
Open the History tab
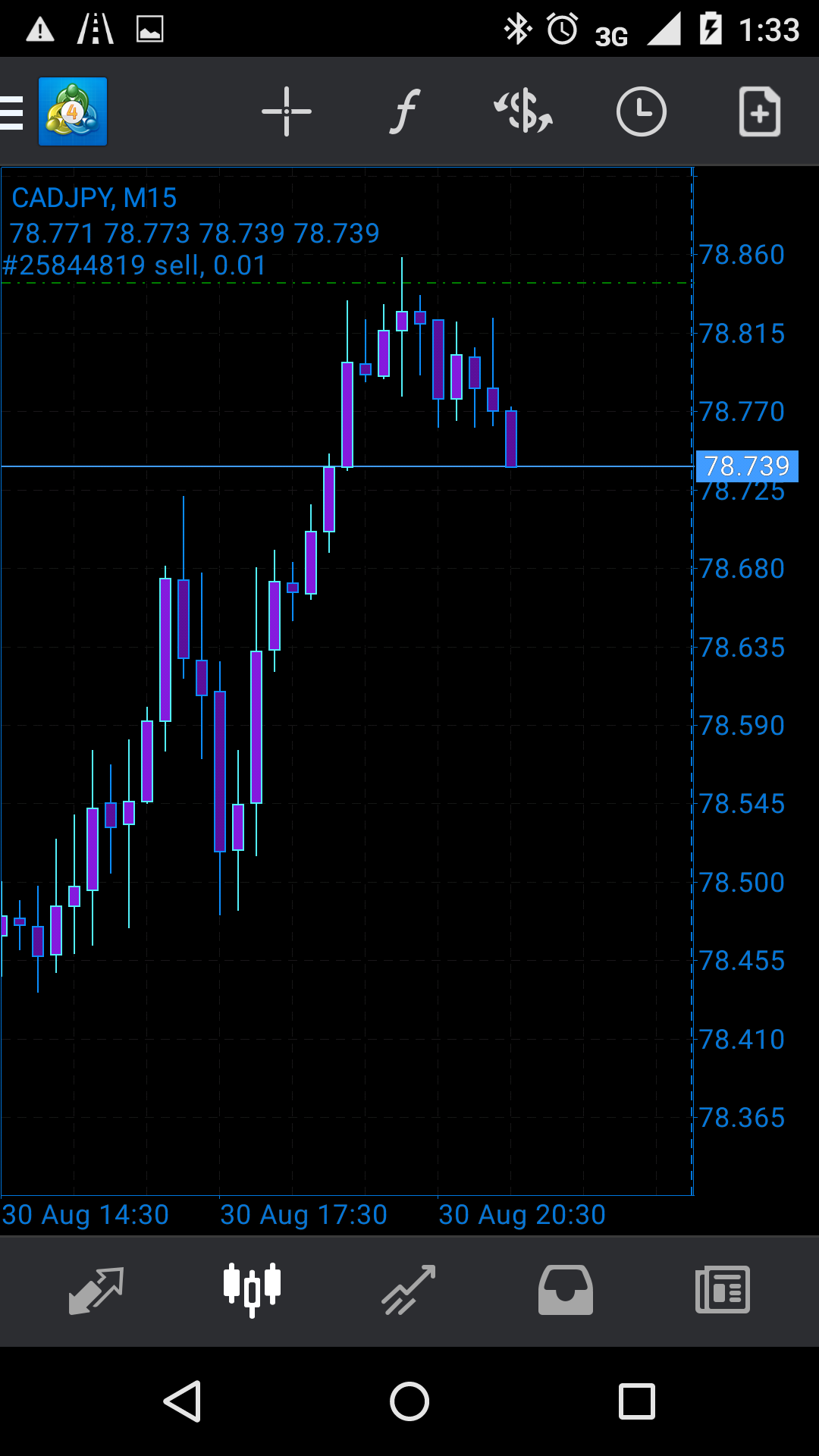566,1290
